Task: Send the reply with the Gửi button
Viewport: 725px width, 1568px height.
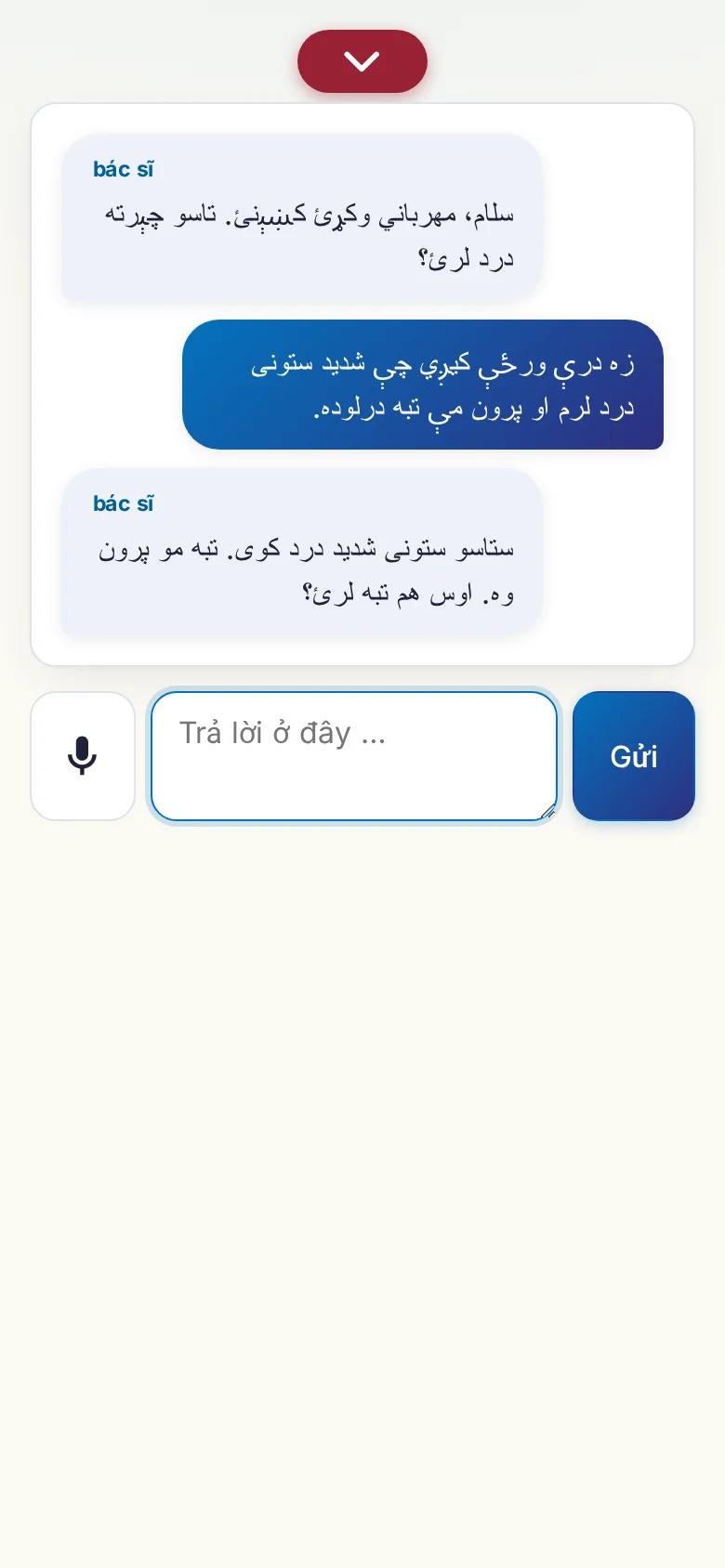Action: (634, 756)
